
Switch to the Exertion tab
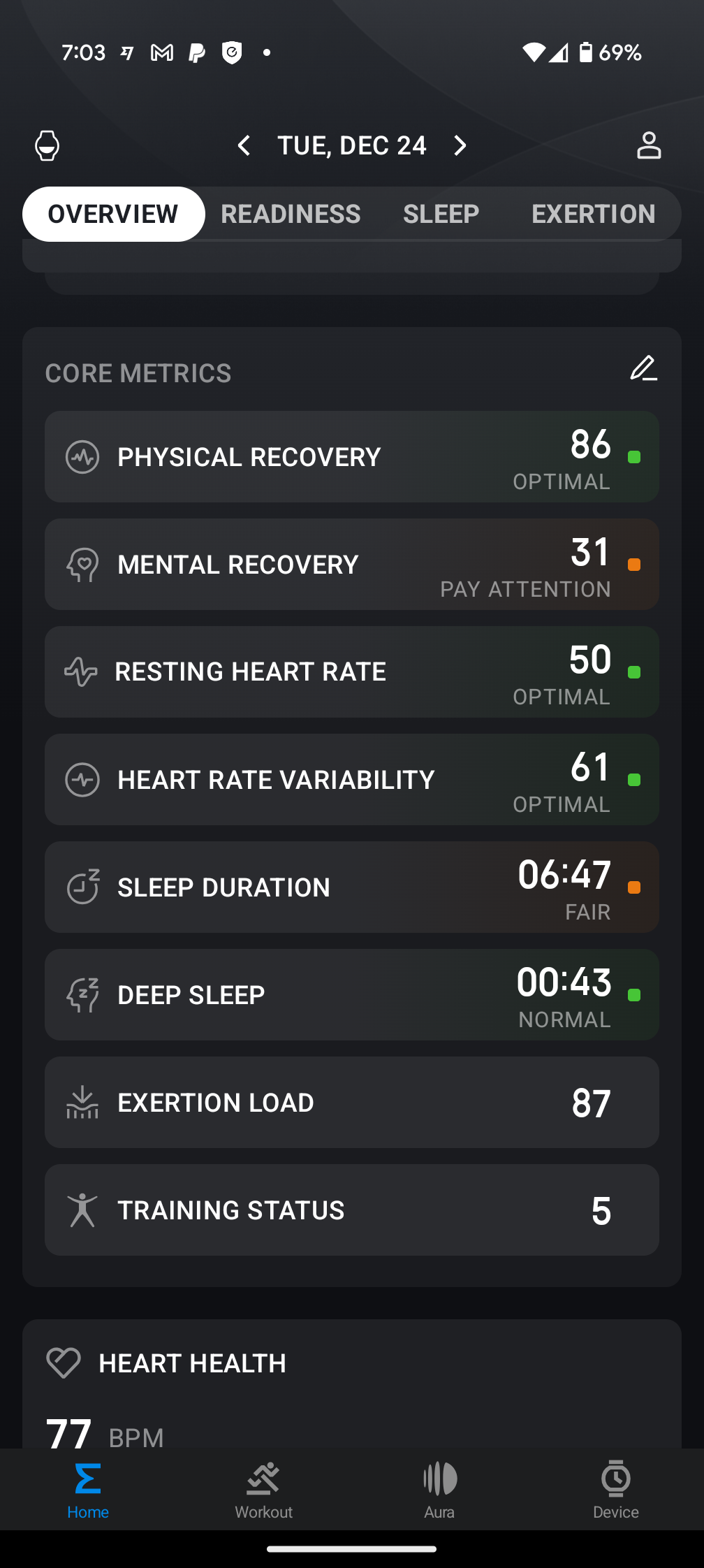coord(593,214)
